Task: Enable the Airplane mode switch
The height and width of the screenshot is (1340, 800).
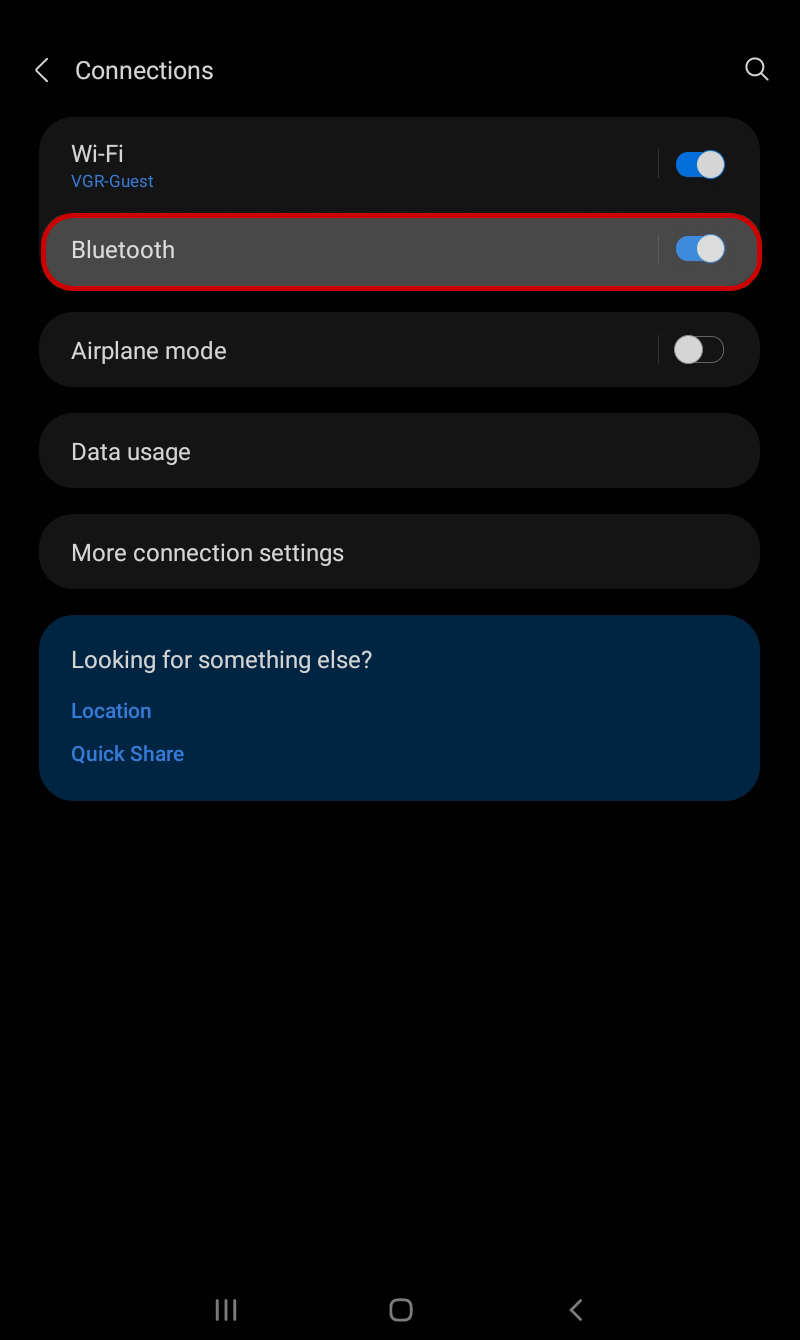Action: coord(698,350)
